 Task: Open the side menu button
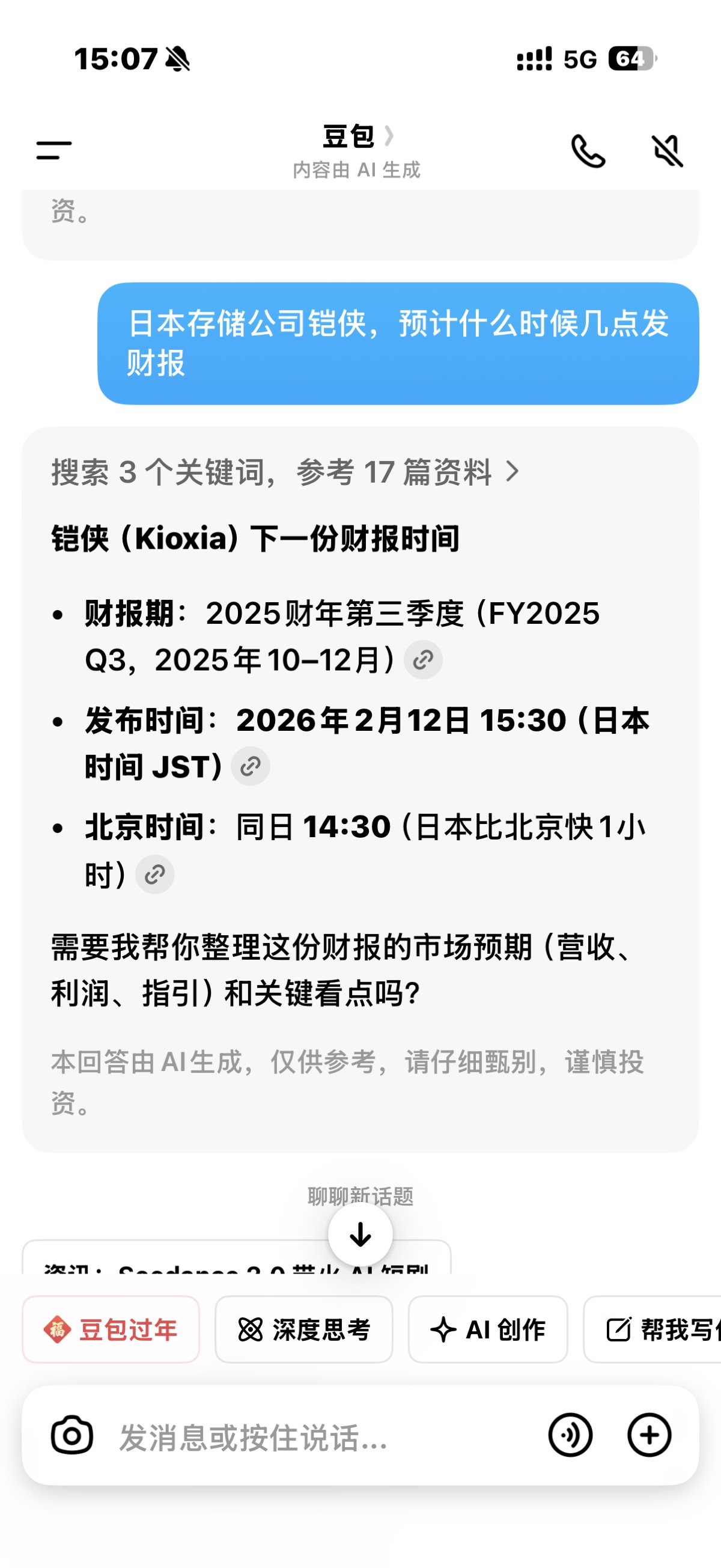click(53, 150)
